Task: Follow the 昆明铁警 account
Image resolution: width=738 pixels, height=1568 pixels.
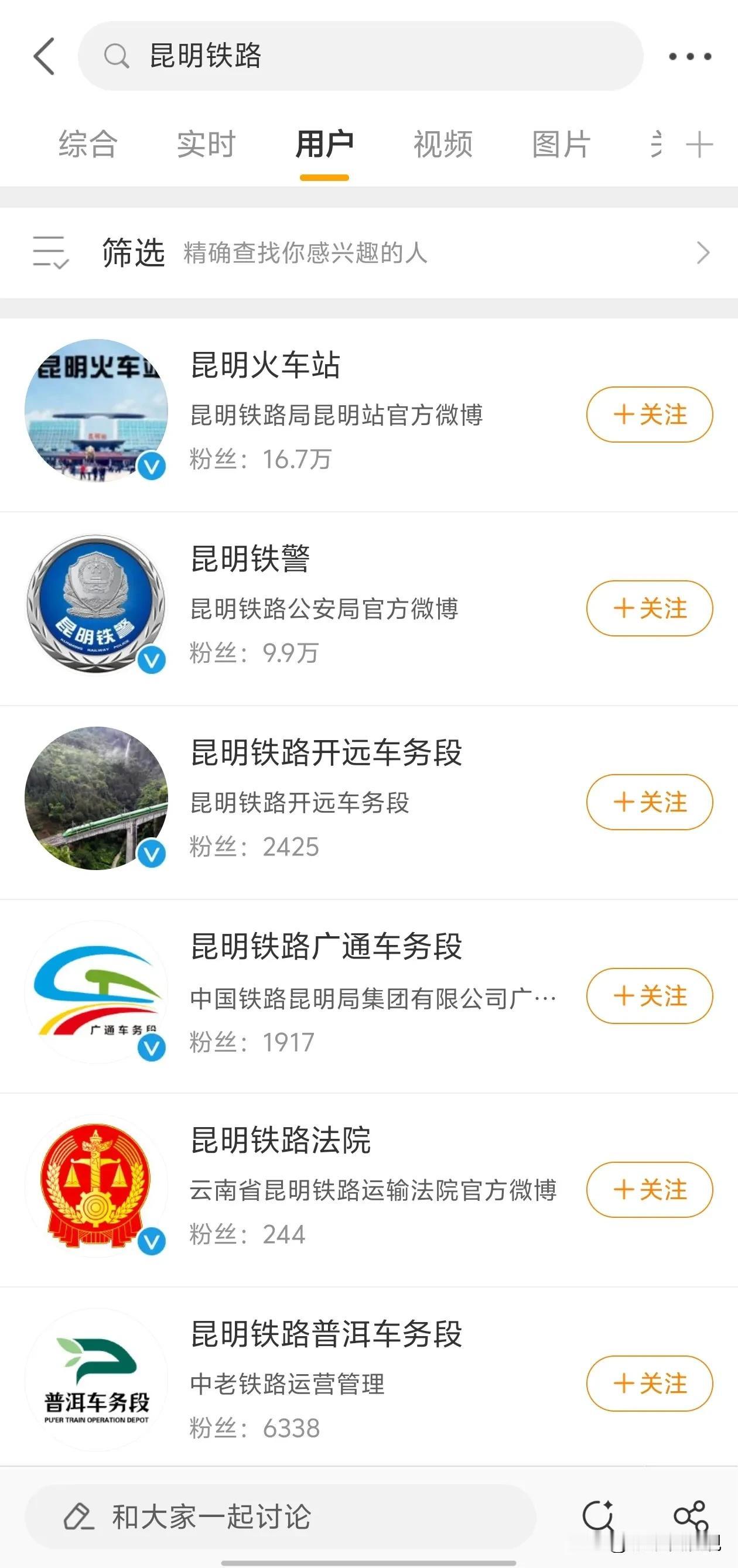Action: (x=649, y=608)
